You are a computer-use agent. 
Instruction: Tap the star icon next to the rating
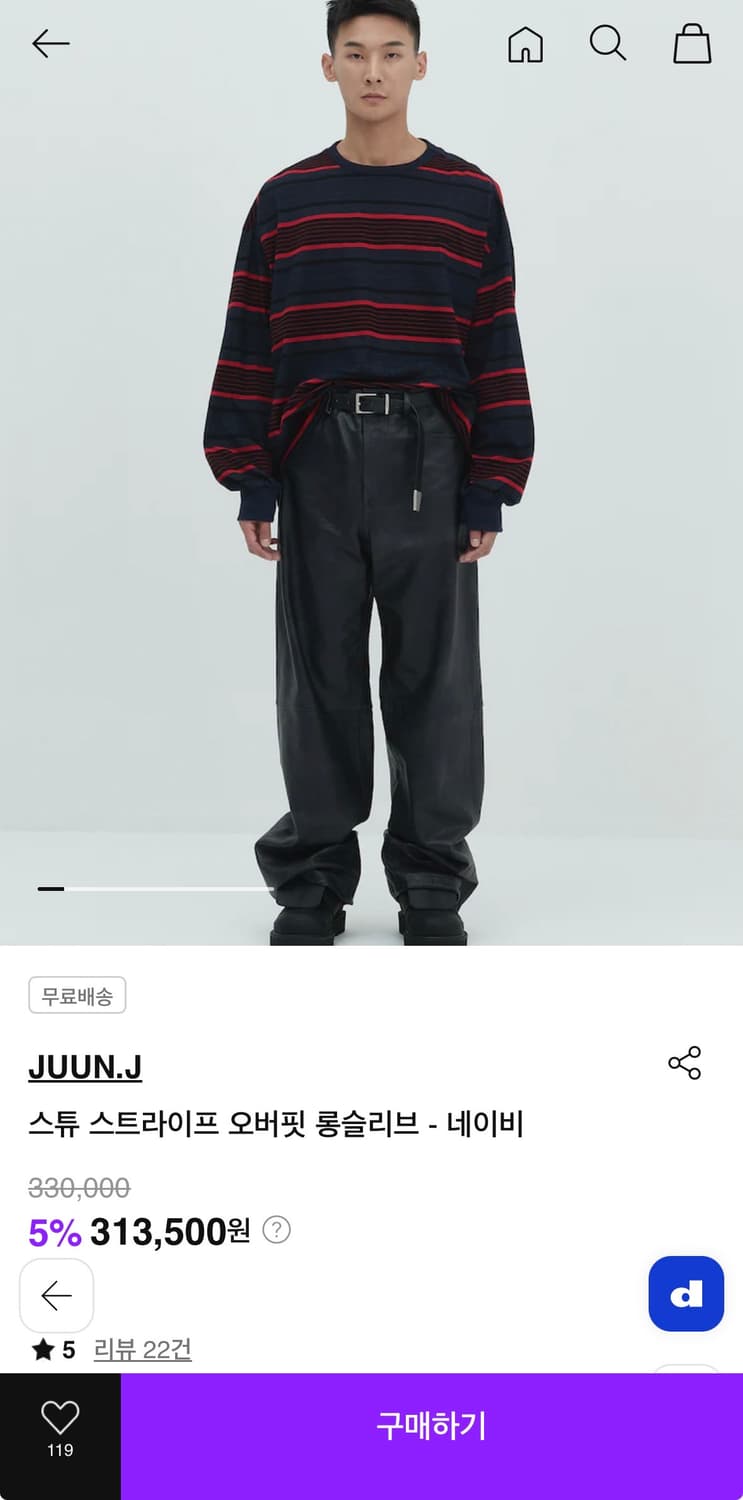tap(45, 1350)
